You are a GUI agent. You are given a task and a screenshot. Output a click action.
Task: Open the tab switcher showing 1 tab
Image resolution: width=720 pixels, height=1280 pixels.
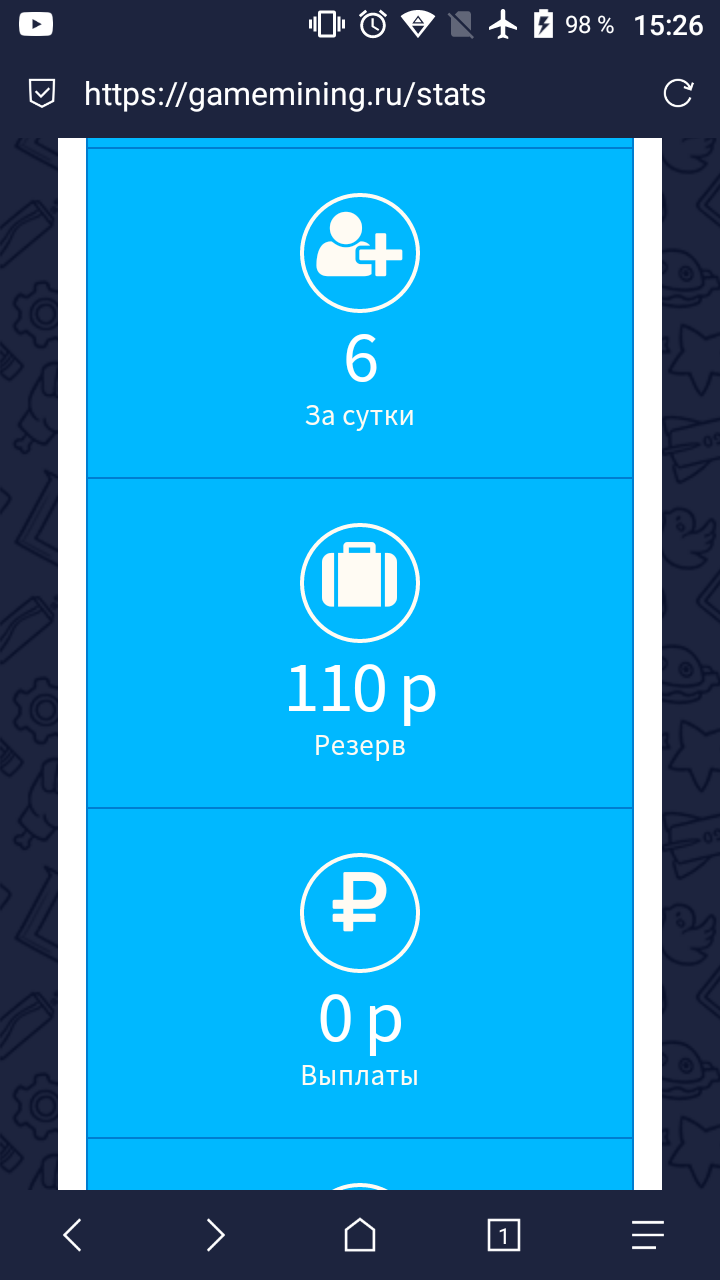pos(504,1236)
